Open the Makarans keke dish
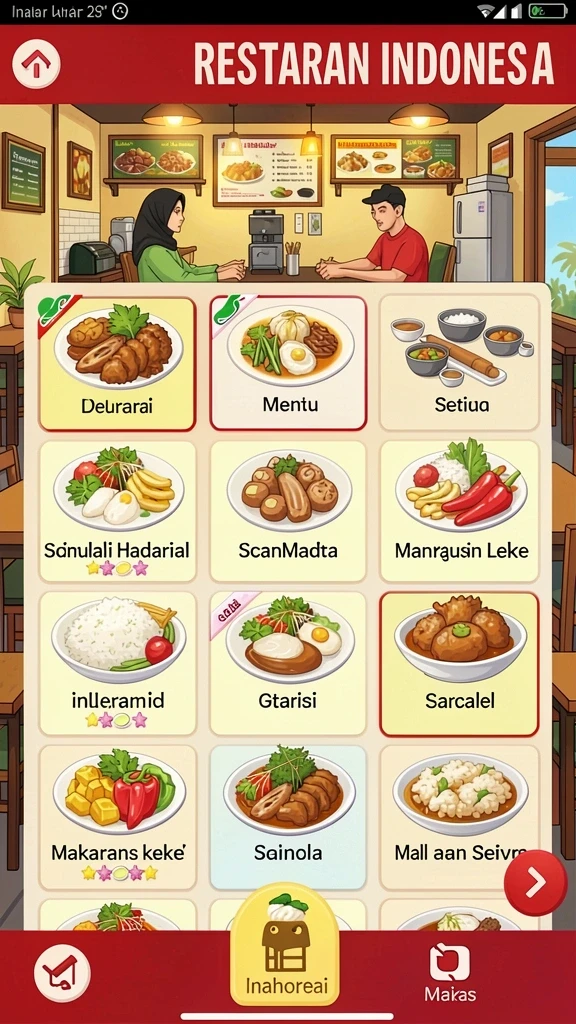The image size is (576, 1024). [118, 817]
